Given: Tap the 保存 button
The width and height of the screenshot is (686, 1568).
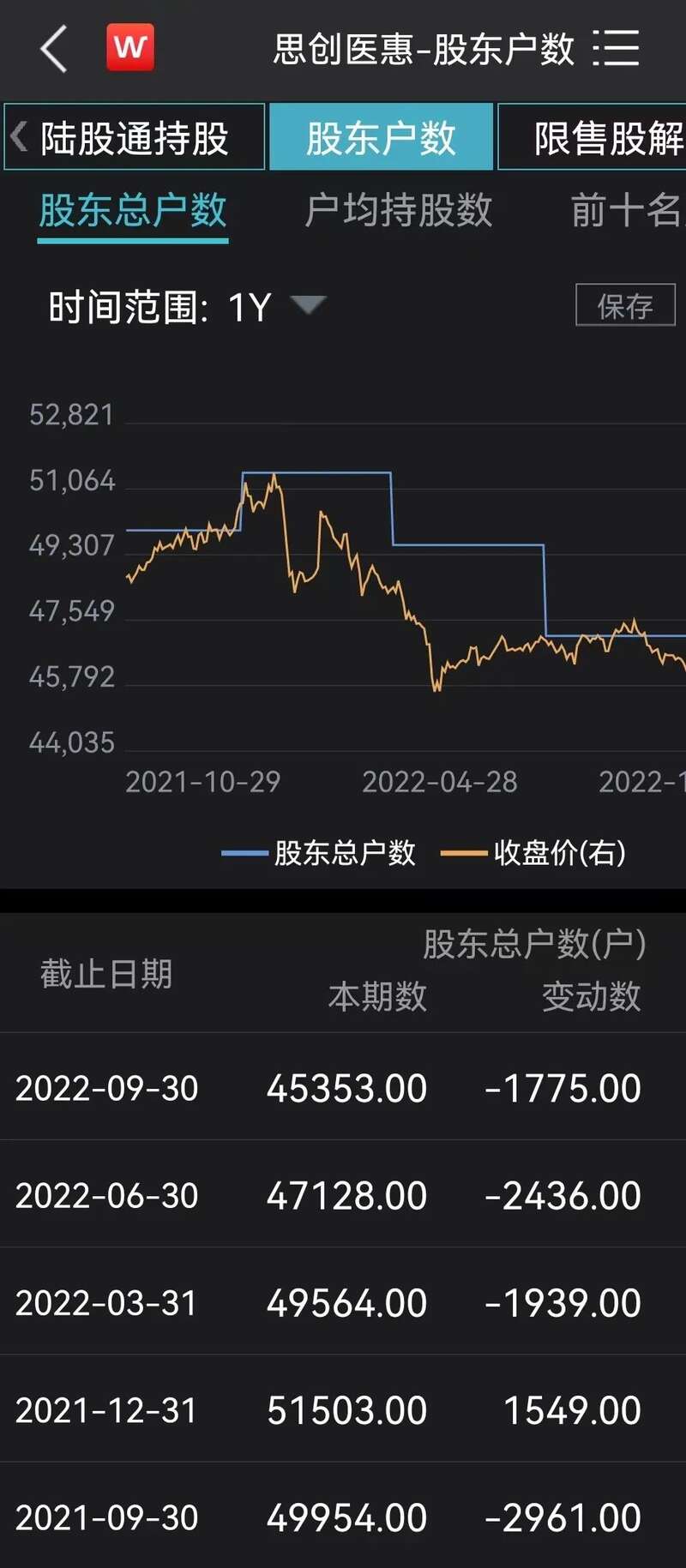Looking at the screenshot, I should click(x=625, y=305).
